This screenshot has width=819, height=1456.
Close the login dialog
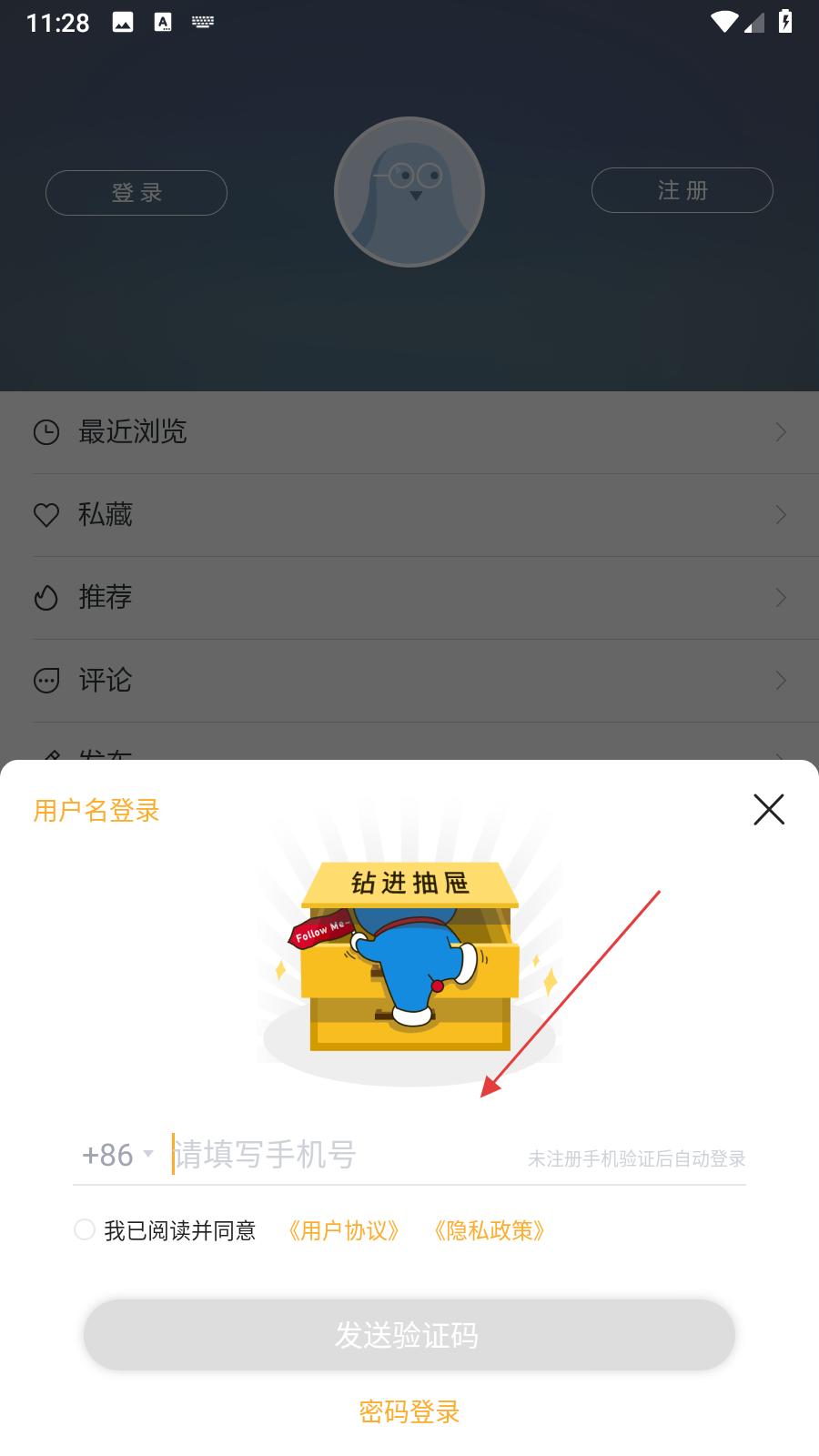(x=768, y=809)
